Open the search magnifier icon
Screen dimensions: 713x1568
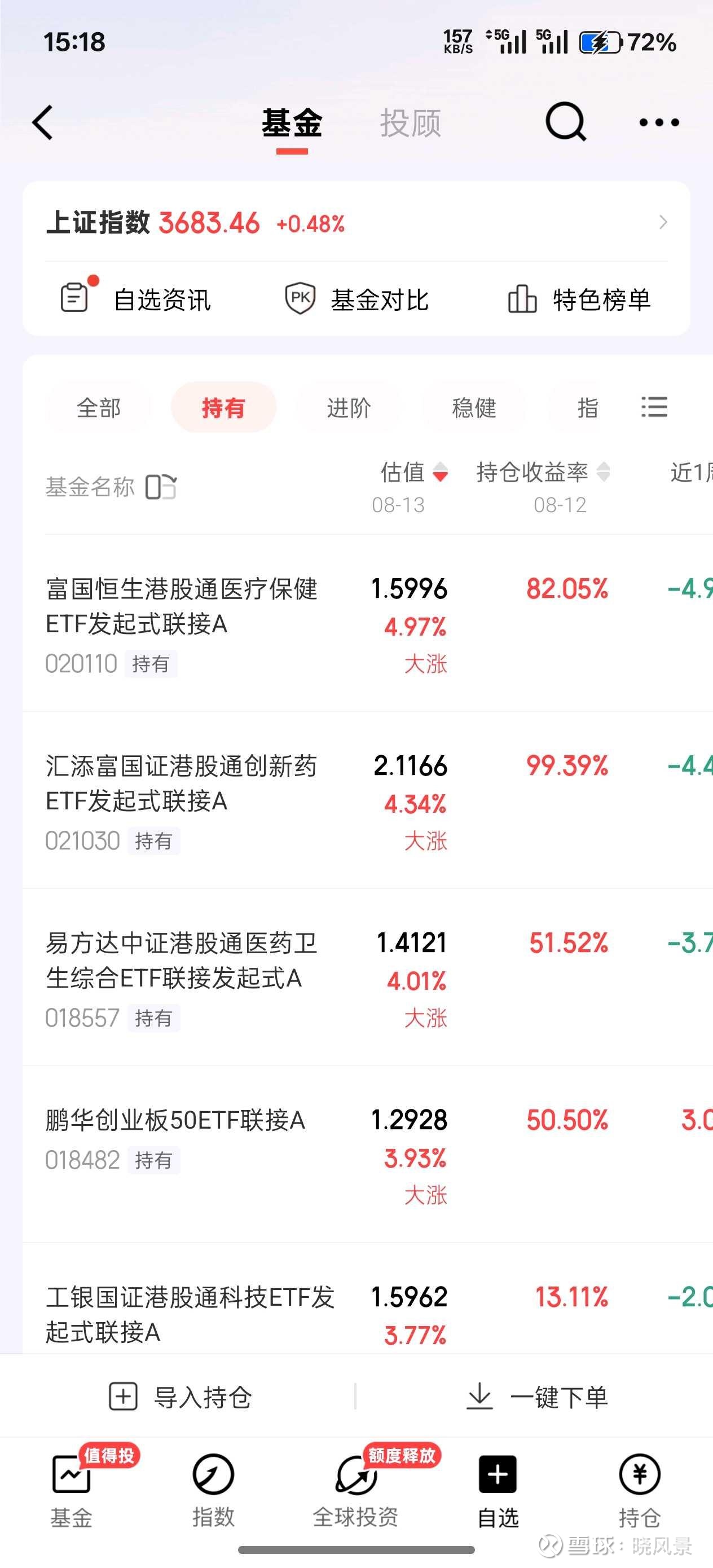[x=566, y=122]
